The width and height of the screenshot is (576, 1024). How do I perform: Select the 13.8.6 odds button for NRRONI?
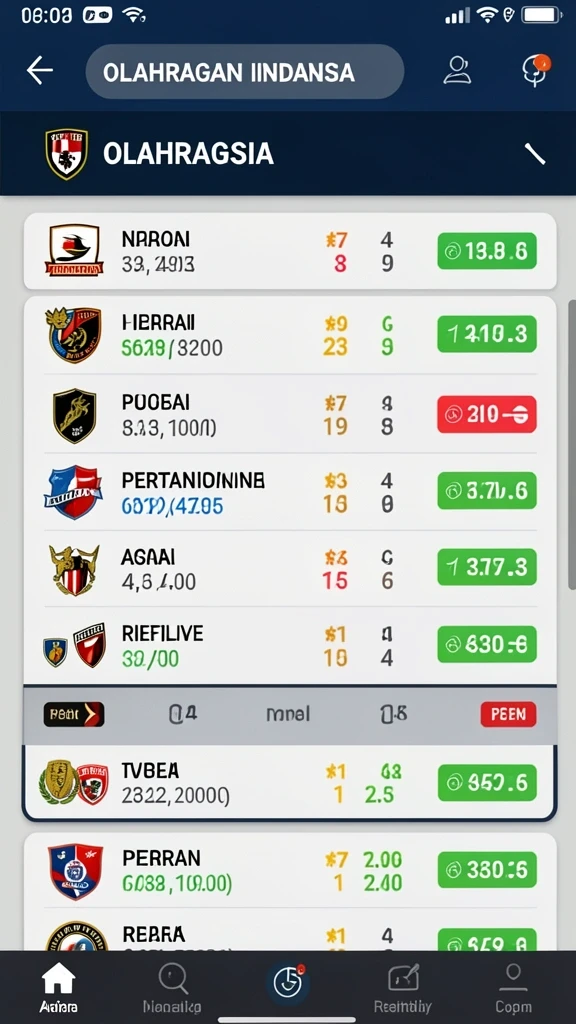pos(487,251)
